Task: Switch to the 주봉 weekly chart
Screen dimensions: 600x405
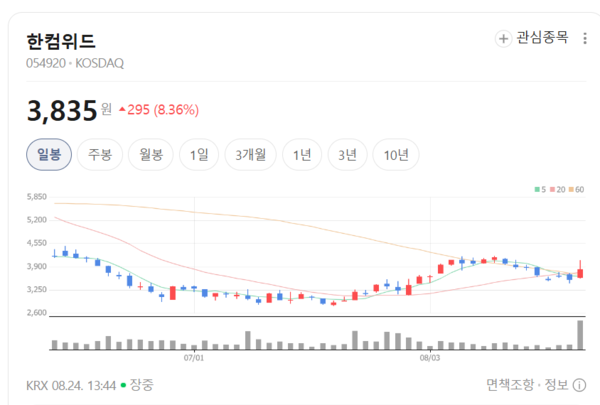Action: [x=100, y=155]
